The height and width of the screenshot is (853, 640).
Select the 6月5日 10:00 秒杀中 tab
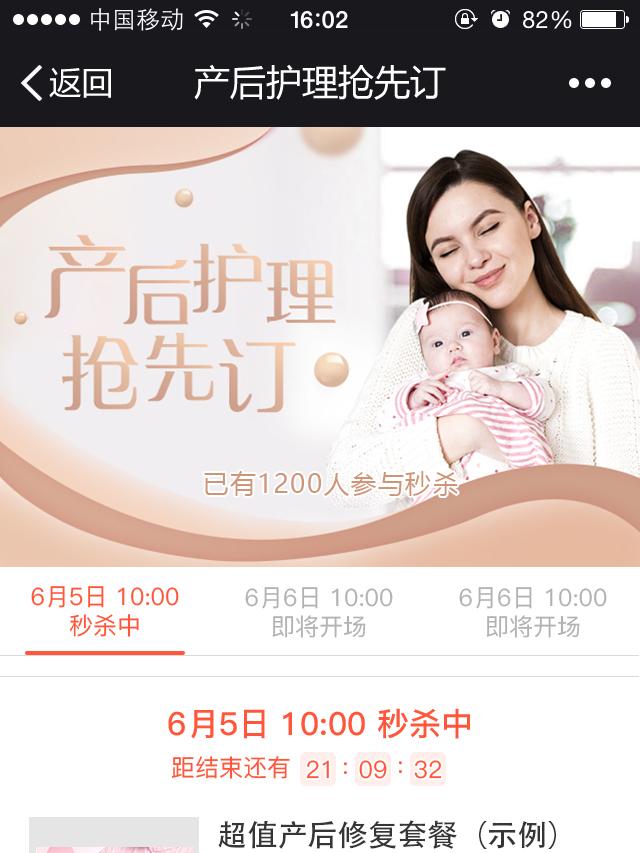click(x=105, y=611)
